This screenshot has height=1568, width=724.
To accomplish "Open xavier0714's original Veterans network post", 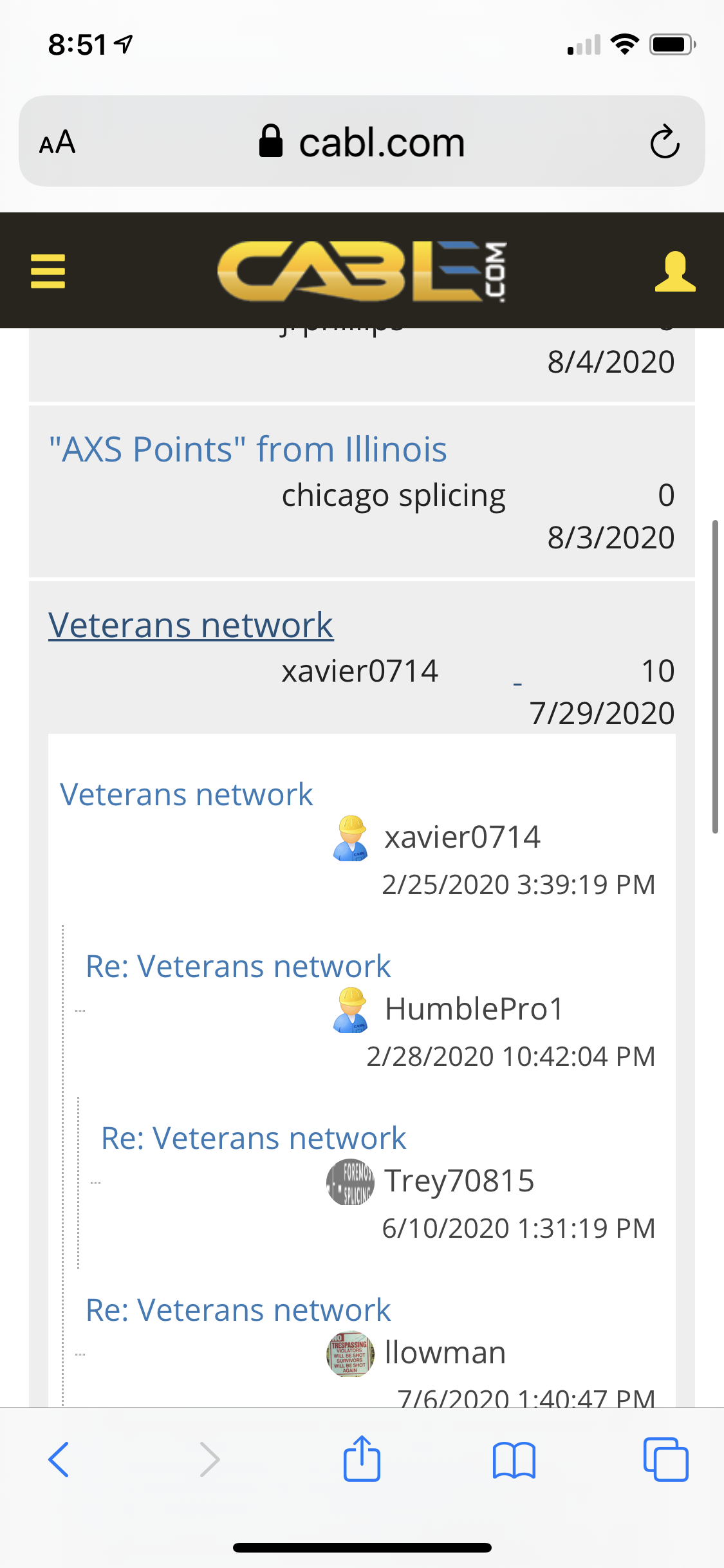I will [186, 794].
